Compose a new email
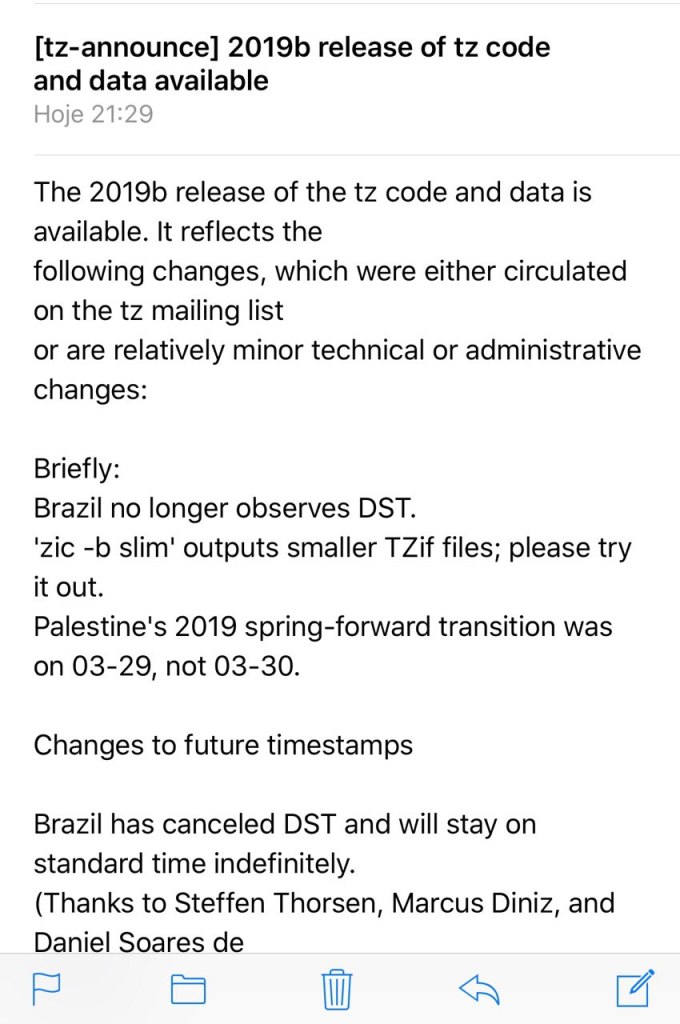680x1024 pixels. pyautogui.click(x=634, y=988)
